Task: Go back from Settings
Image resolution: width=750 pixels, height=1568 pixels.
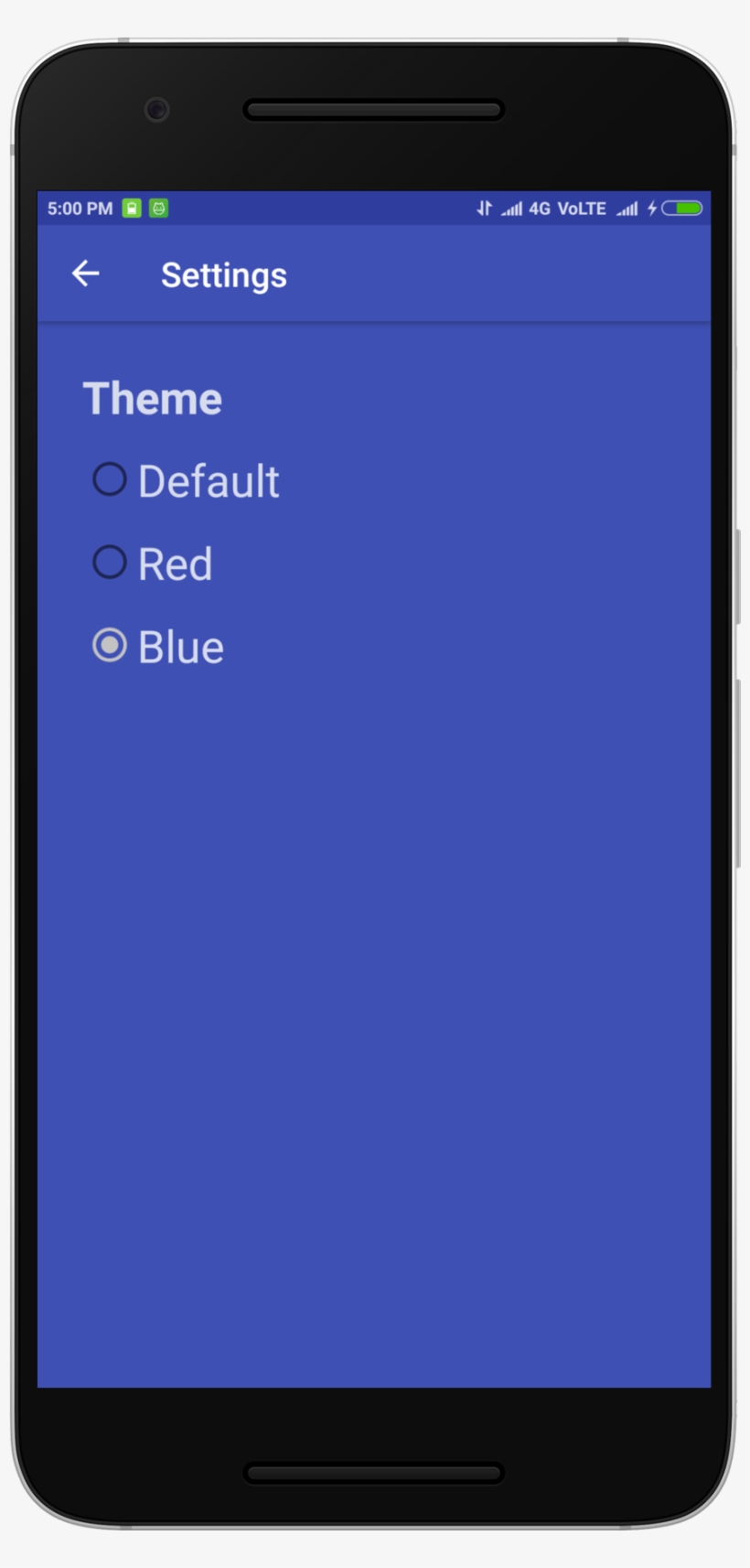Action: tap(85, 274)
